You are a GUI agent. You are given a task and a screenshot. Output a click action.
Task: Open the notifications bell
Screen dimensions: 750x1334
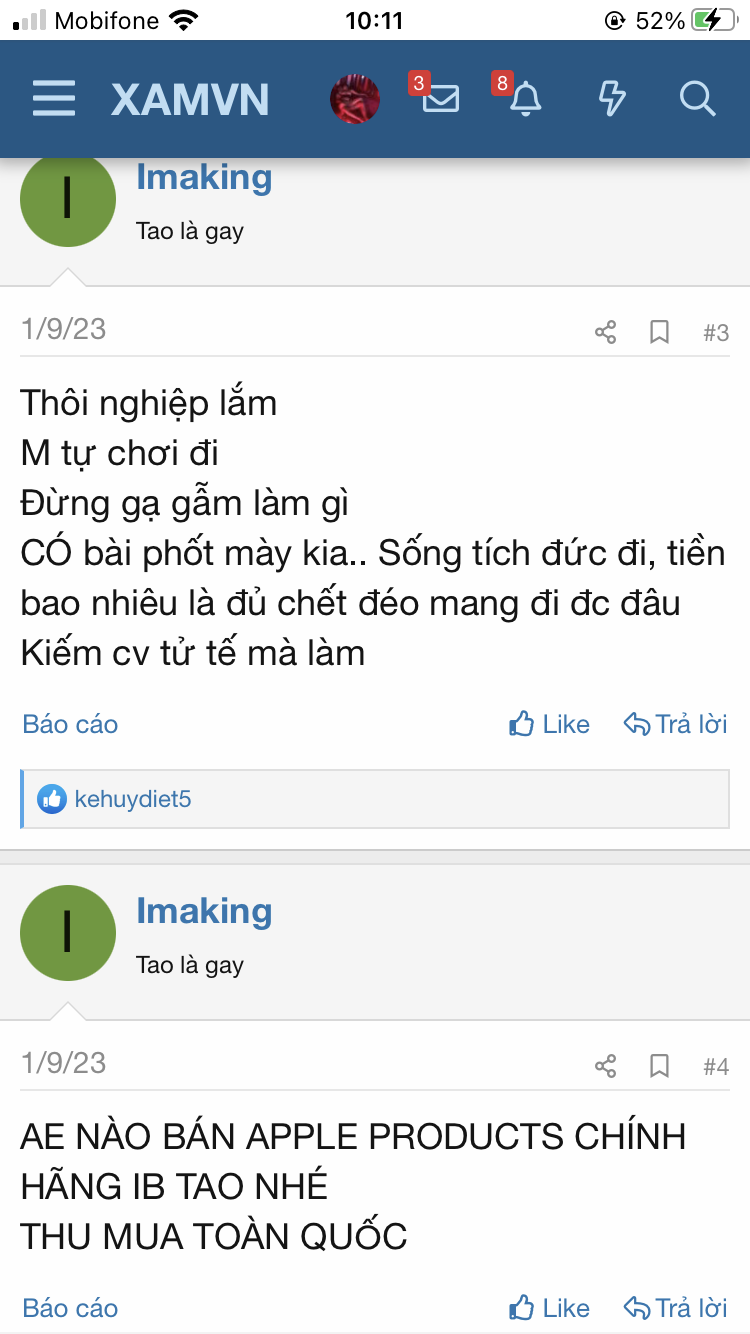(x=525, y=98)
